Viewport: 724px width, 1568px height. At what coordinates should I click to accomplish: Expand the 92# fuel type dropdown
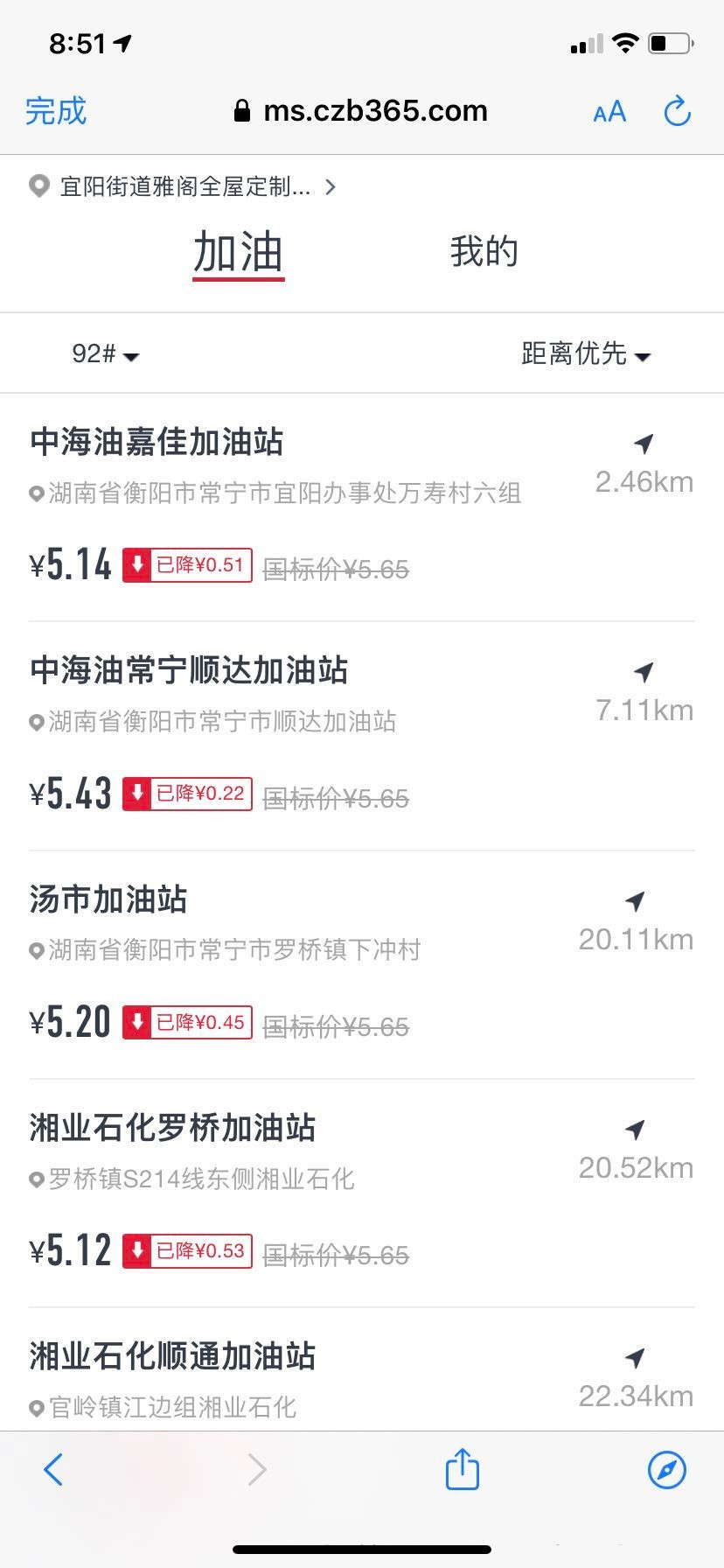pos(105,354)
